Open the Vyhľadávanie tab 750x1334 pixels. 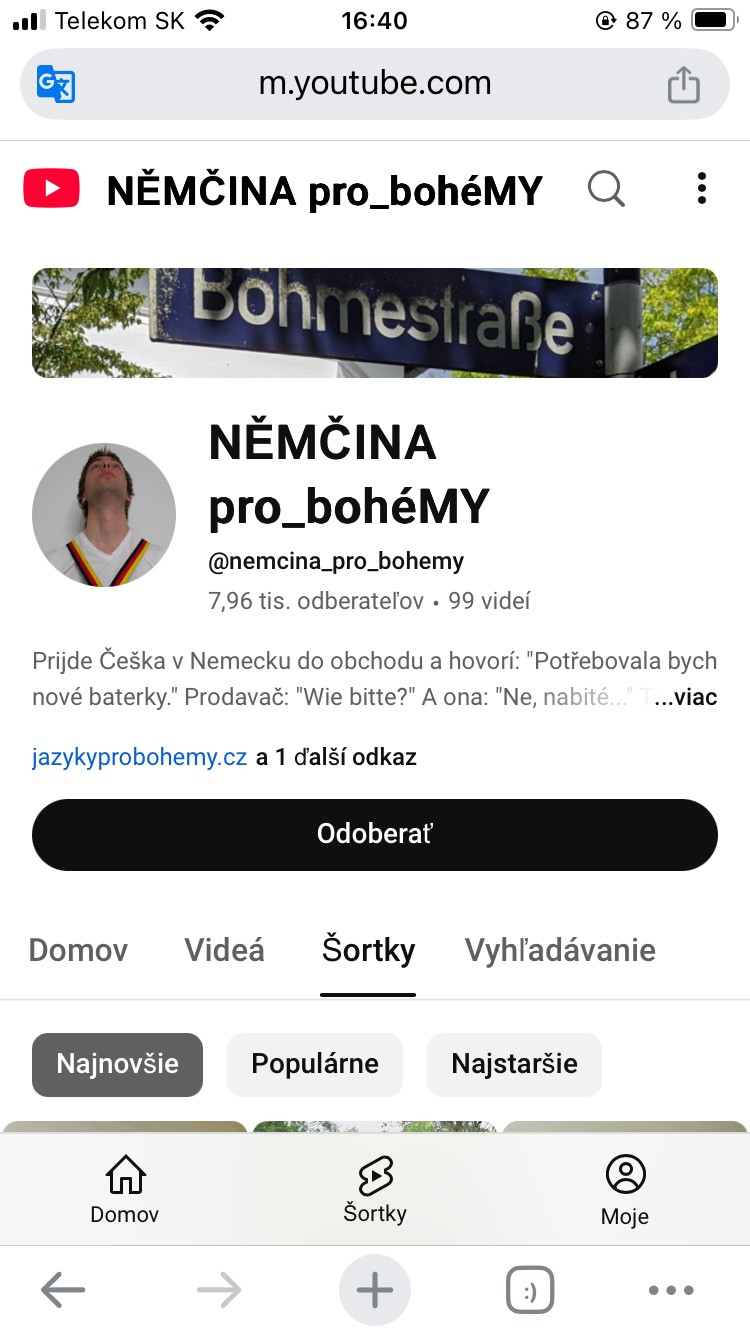(x=560, y=950)
